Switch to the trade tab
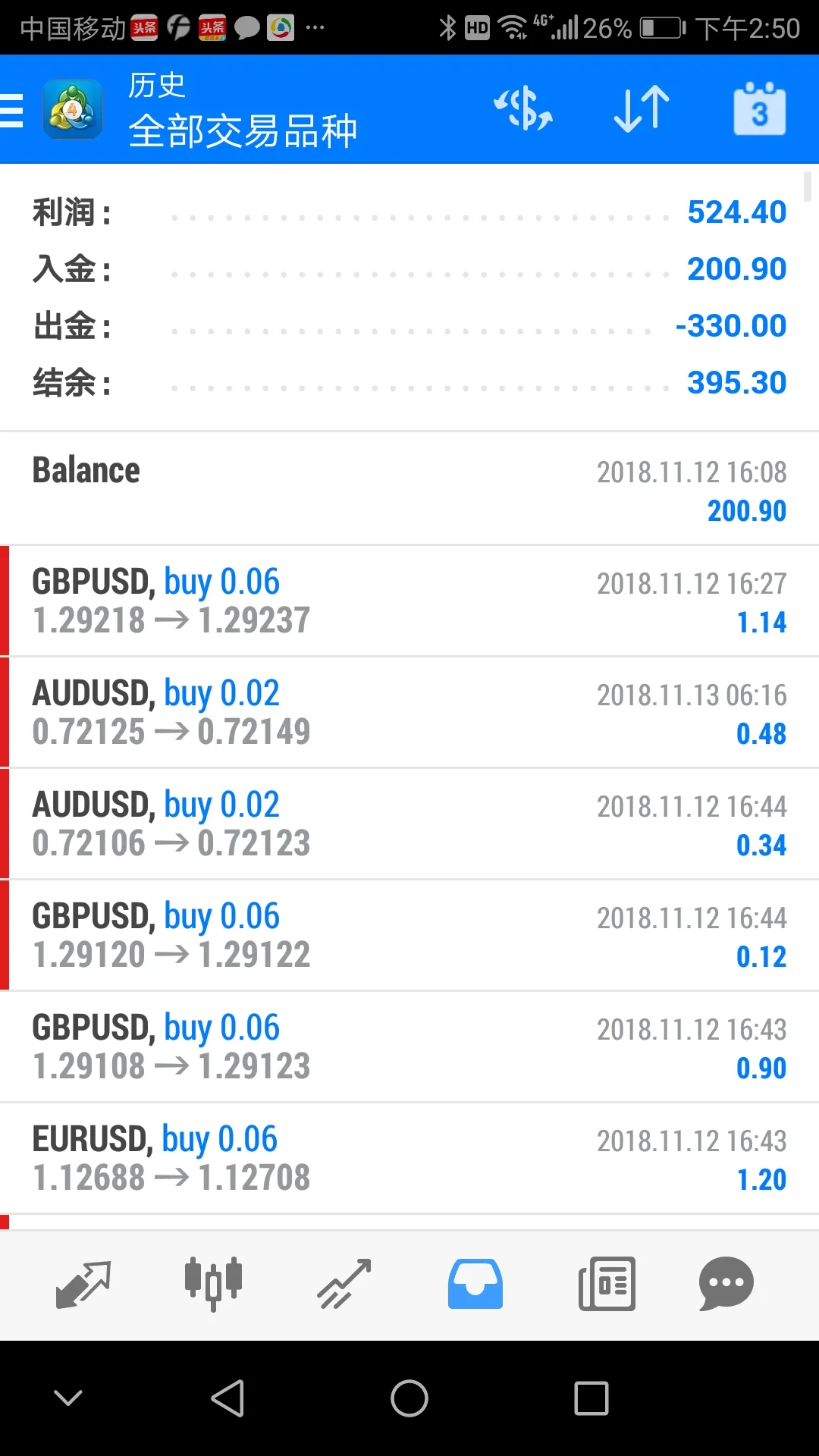The height and width of the screenshot is (1456, 819). 344,1285
